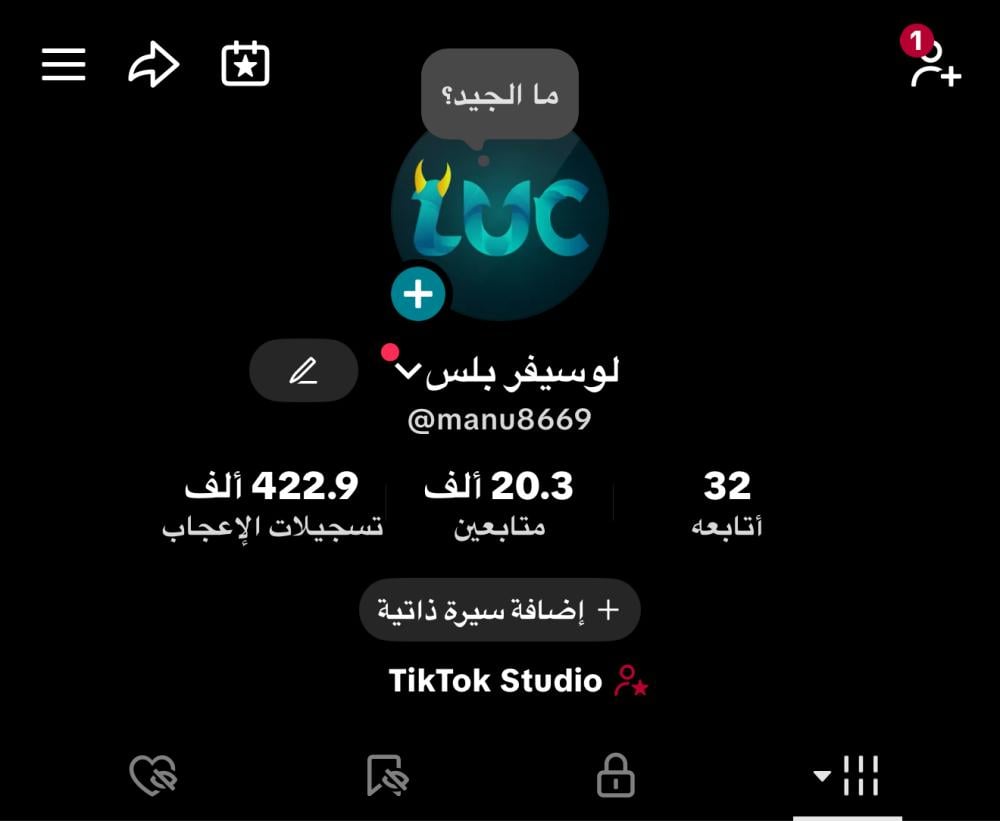The width and height of the screenshot is (1000, 821).
Task: Open the add friends icon
Action: pyautogui.click(x=934, y=65)
